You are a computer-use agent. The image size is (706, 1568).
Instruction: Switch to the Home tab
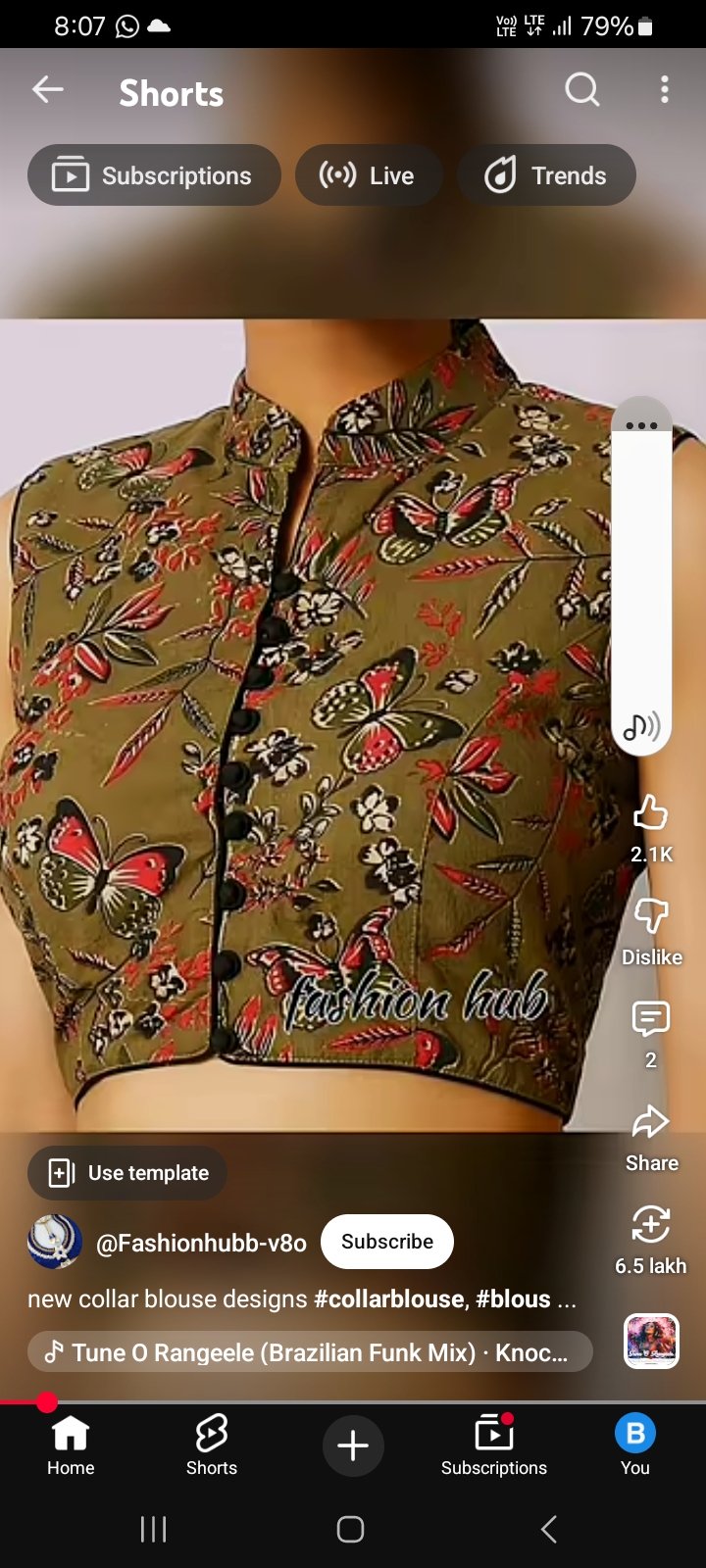[x=71, y=1445]
